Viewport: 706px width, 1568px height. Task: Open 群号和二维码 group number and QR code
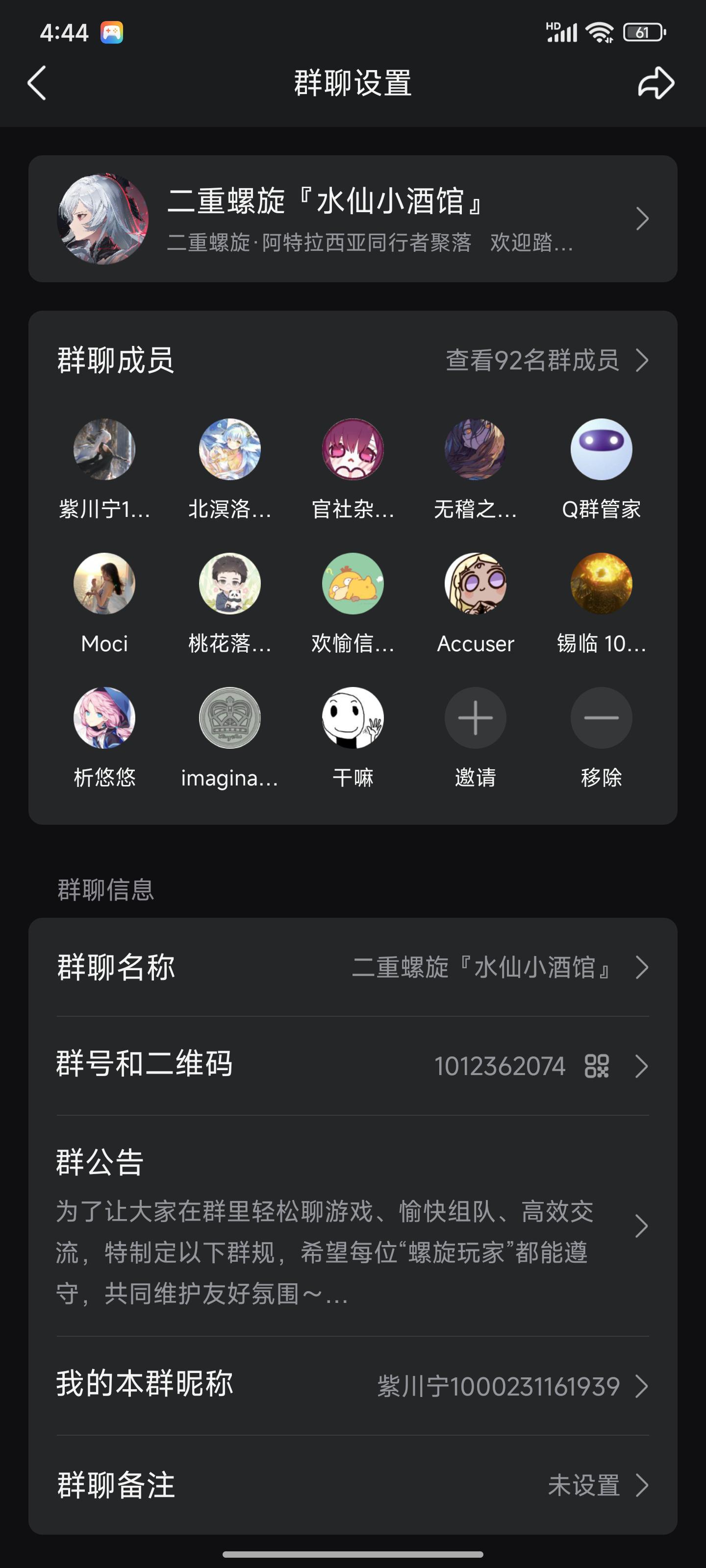tap(353, 1066)
